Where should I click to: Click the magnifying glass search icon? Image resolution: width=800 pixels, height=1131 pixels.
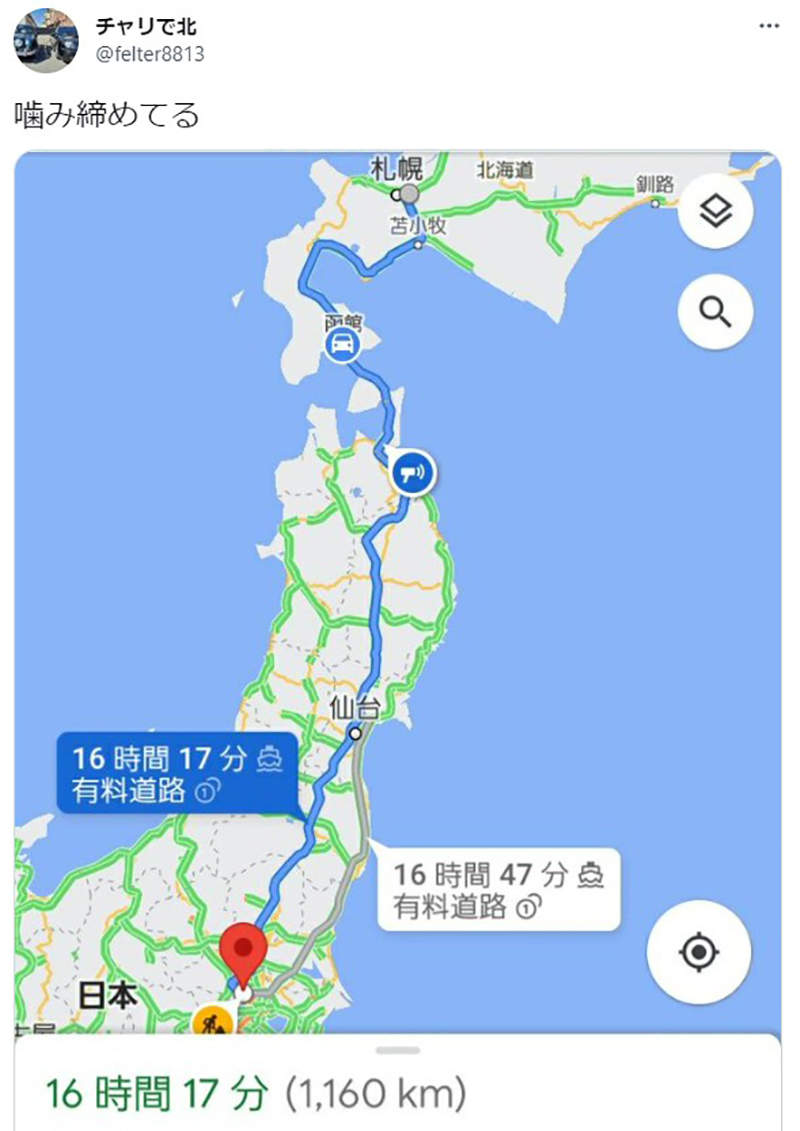716,312
